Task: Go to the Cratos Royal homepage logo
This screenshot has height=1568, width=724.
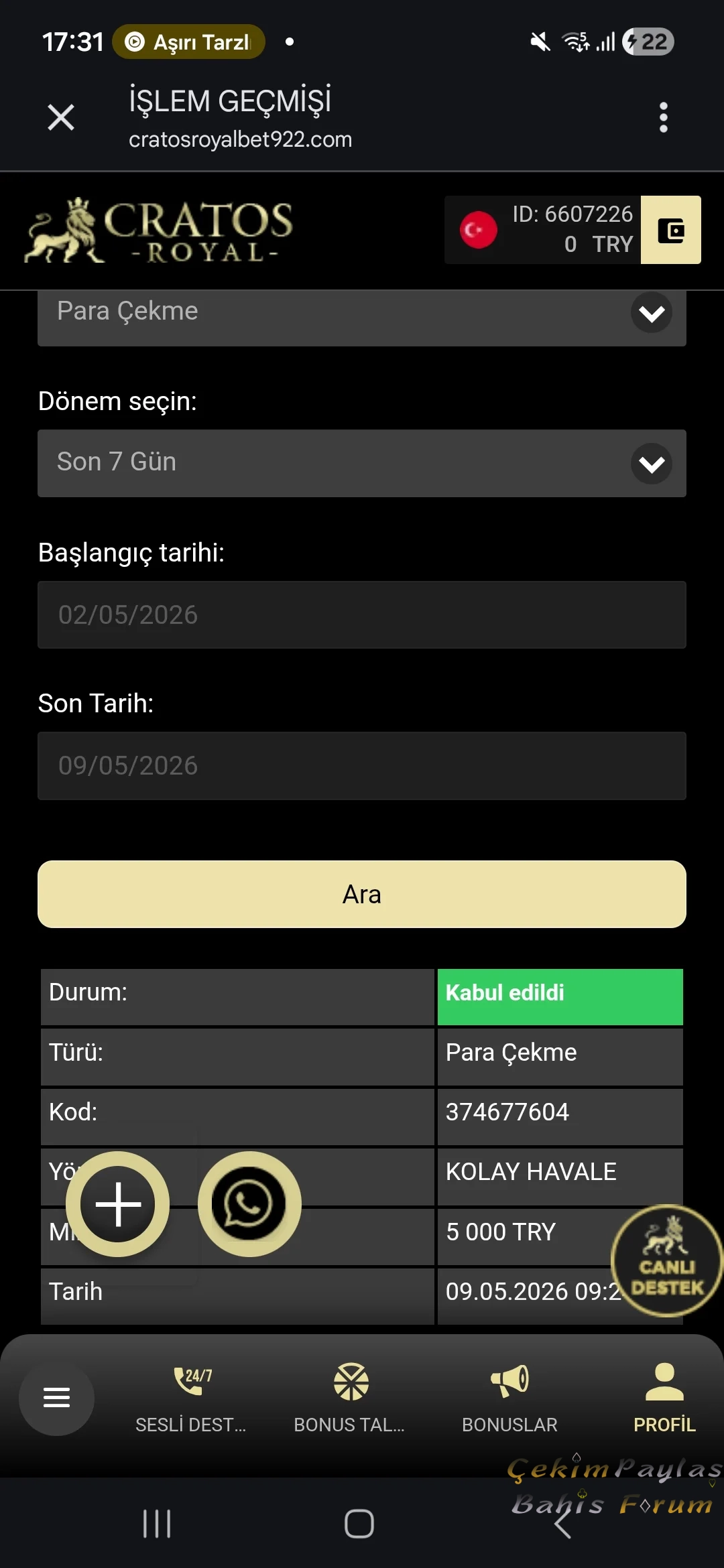Action: coord(159,230)
